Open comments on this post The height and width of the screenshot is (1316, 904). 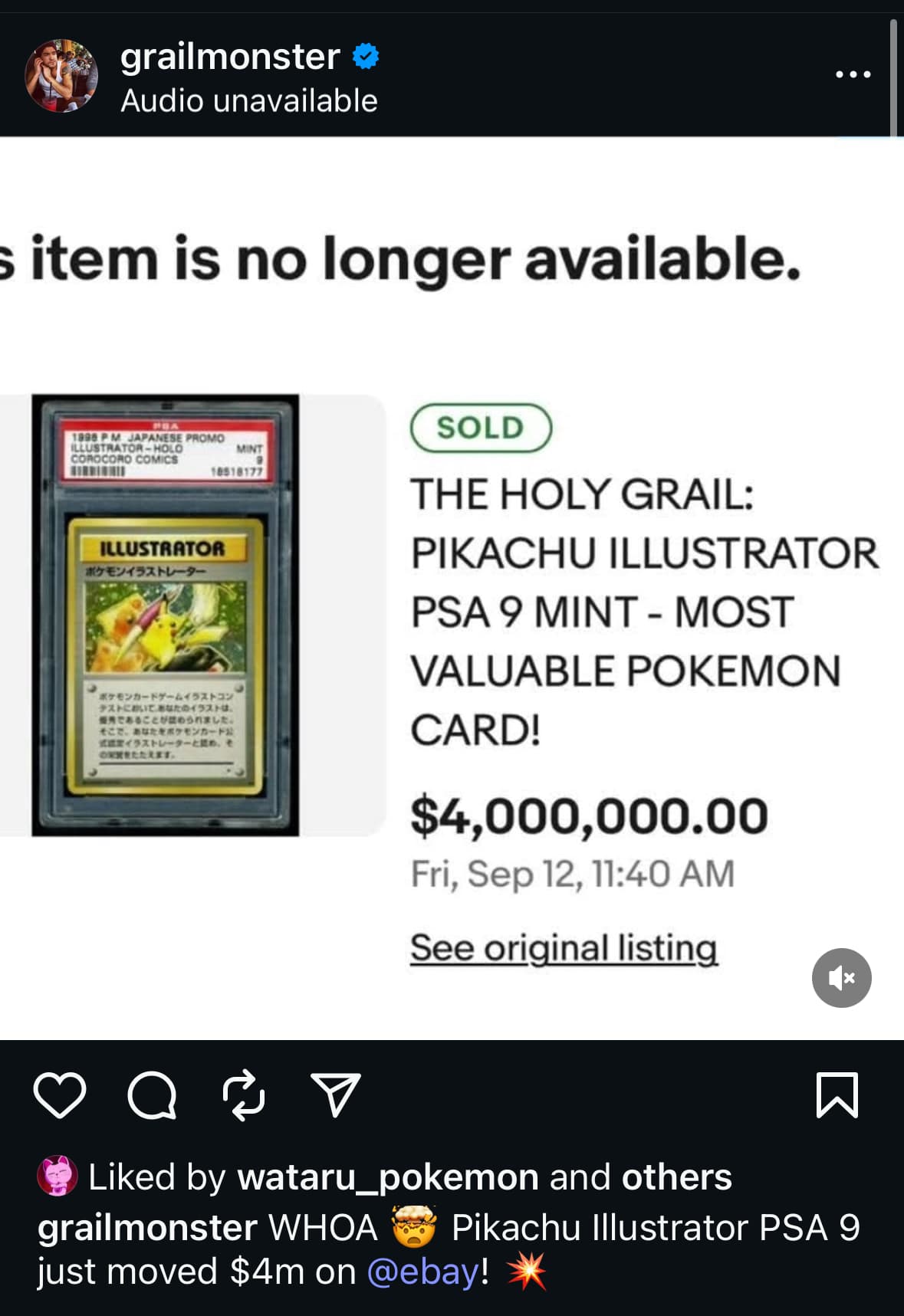pyautogui.click(x=152, y=1095)
